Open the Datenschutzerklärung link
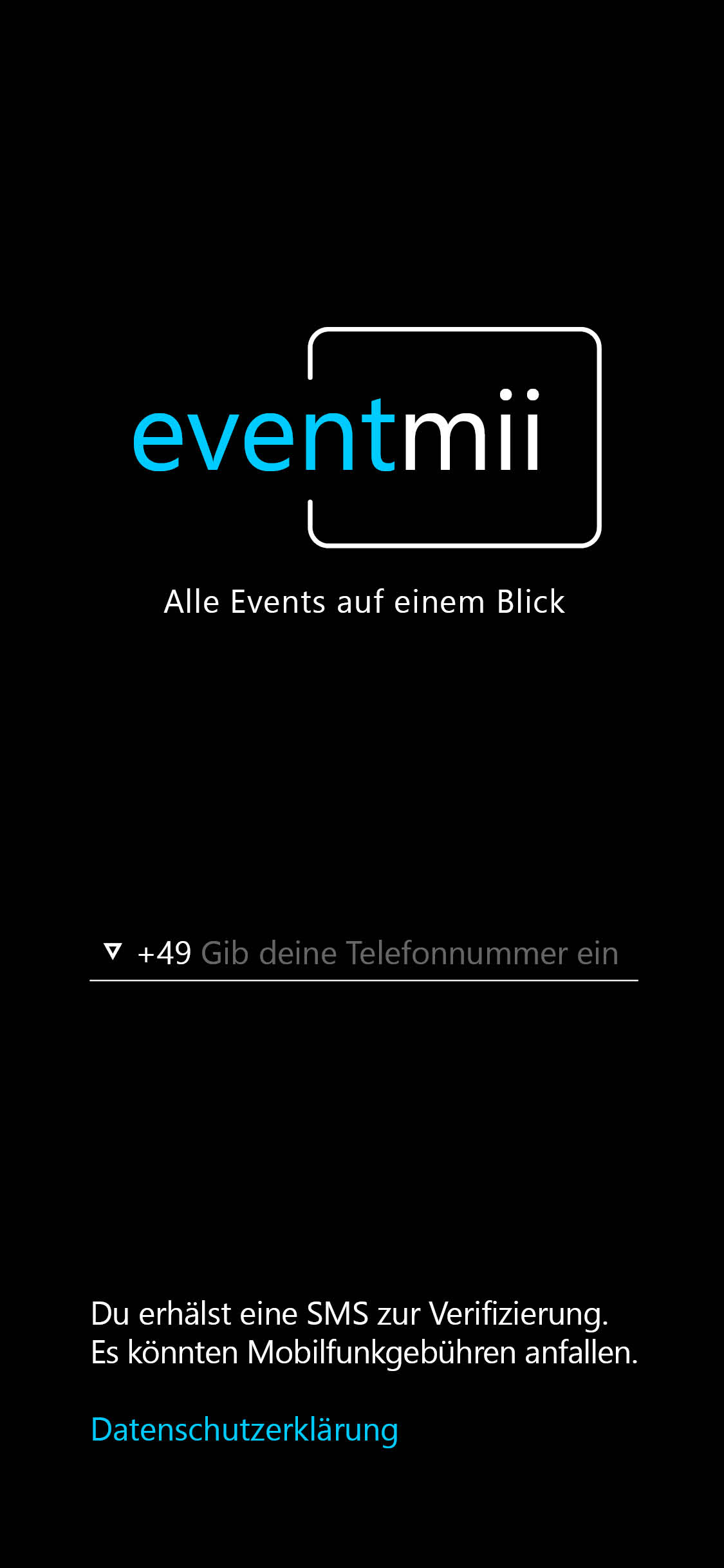Viewport: 724px width, 1568px height. [x=245, y=1430]
